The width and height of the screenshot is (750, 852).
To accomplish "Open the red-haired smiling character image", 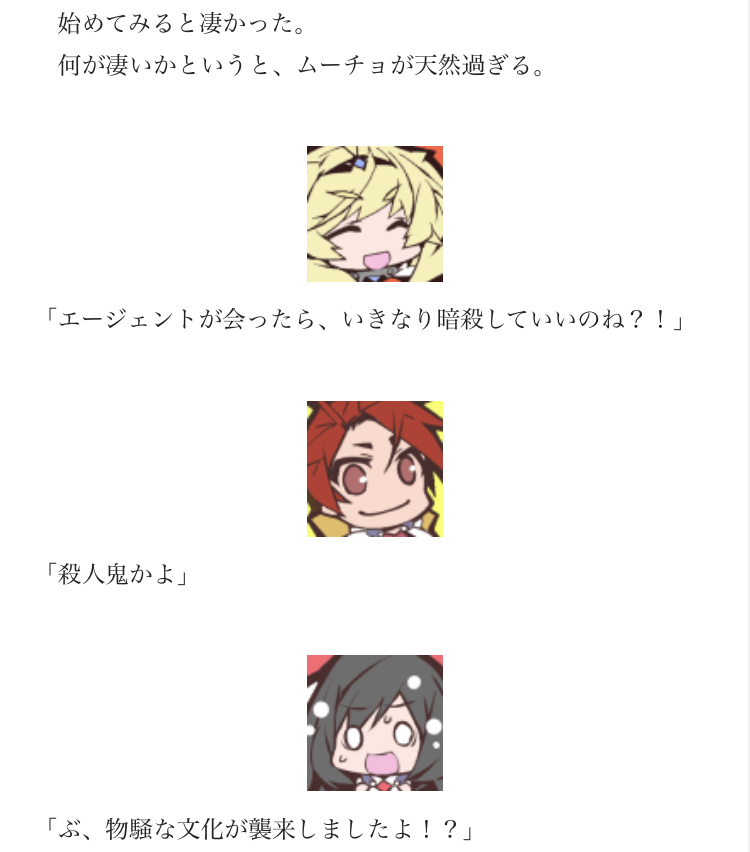I will pyautogui.click(x=374, y=469).
